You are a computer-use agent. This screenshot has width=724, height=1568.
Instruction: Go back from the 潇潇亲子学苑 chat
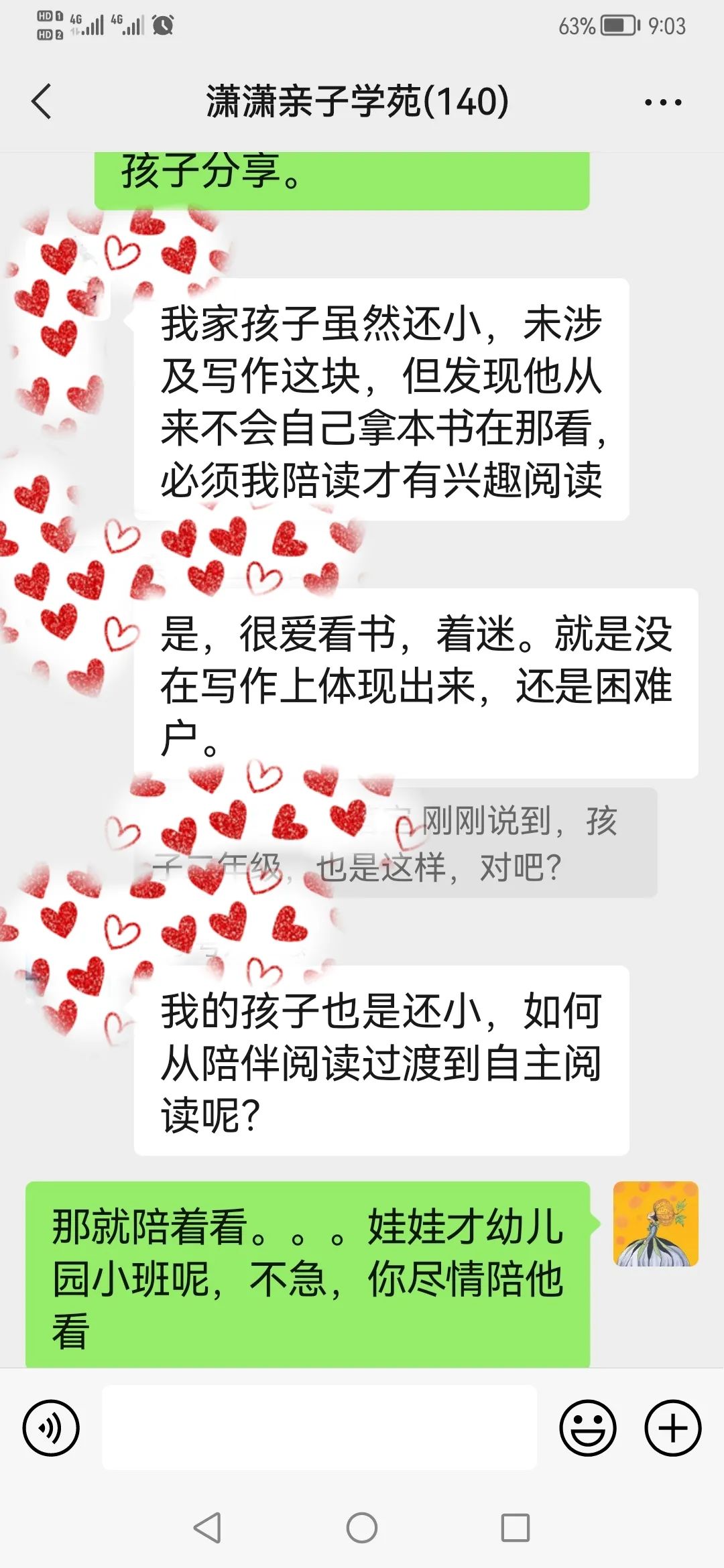[42, 102]
